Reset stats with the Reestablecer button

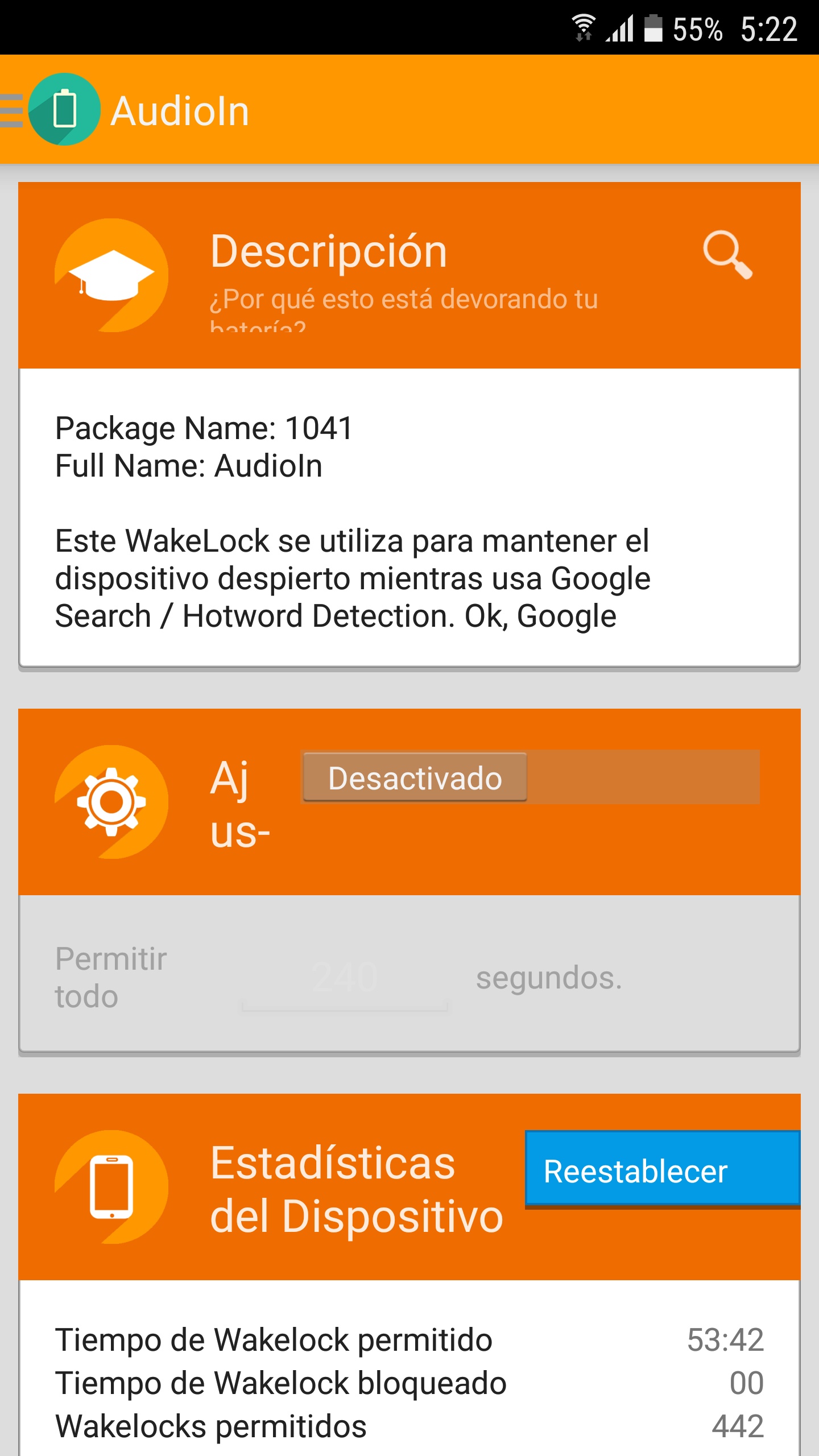(x=661, y=1171)
